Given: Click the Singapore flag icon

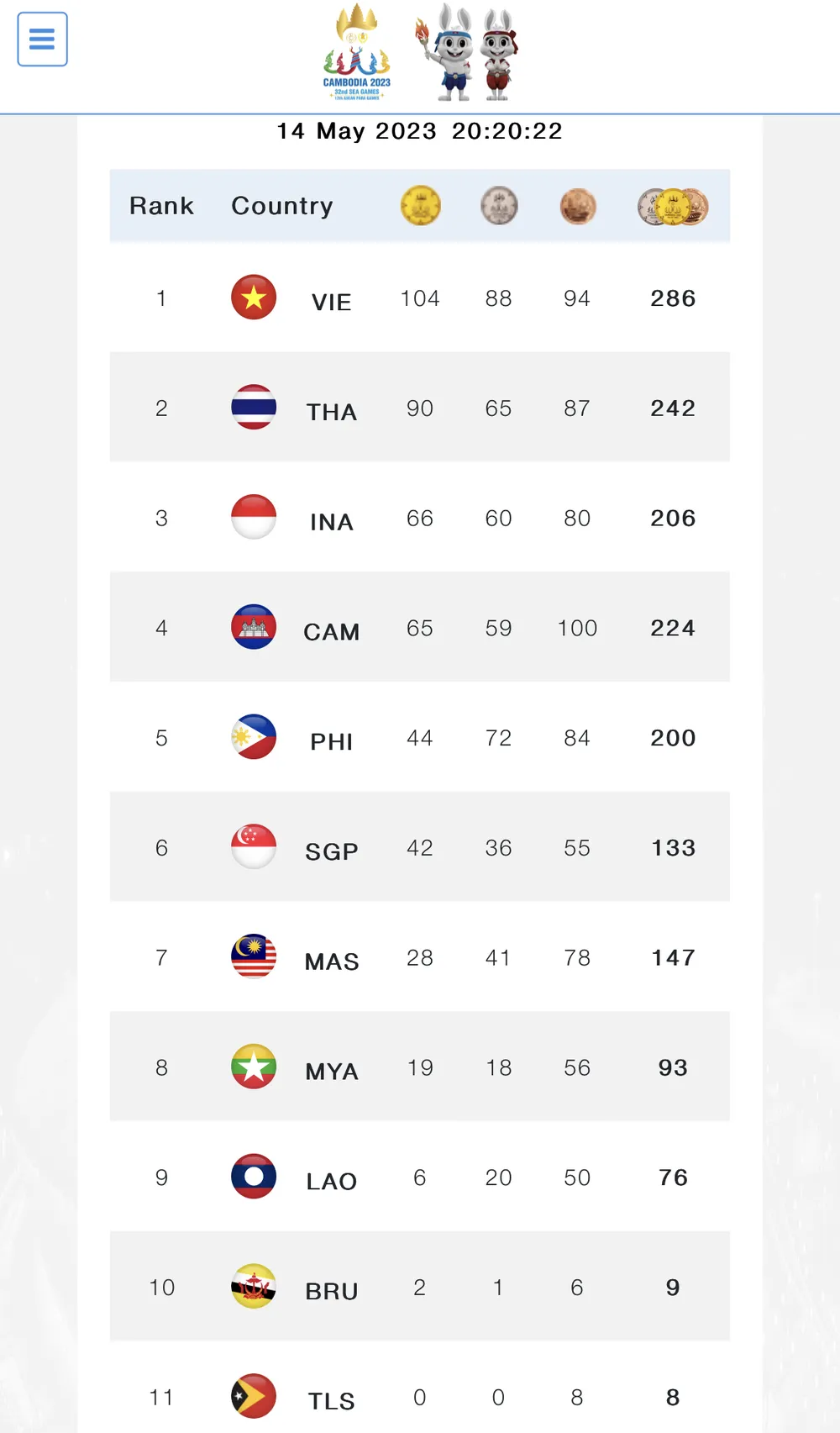Looking at the screenshot, I should [253, 846].
